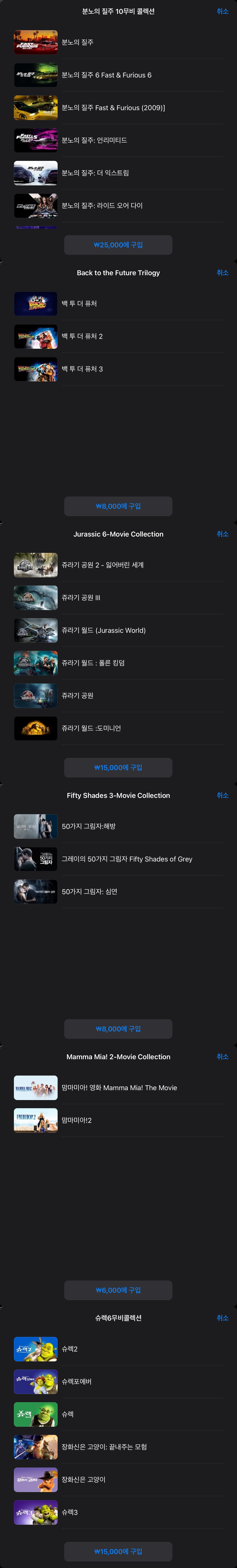Buy the Mamma Mia! collection for ₩6,000
Viewport: 237px width, 1568px height.
(118, 1290)
